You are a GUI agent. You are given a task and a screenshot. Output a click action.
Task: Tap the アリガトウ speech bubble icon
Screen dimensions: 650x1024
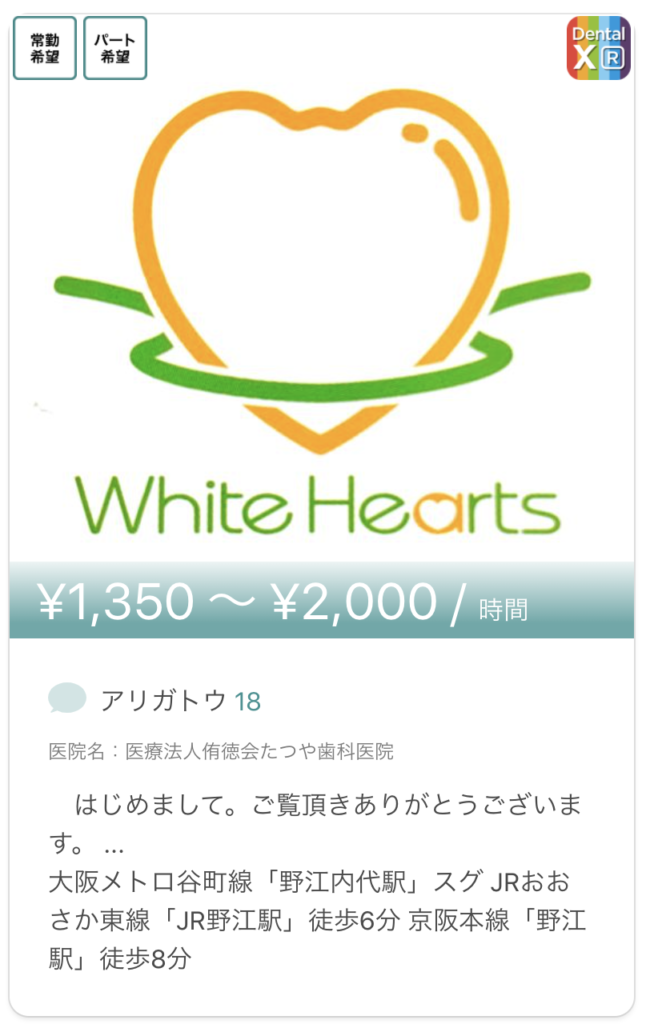(x=67, y=699)
